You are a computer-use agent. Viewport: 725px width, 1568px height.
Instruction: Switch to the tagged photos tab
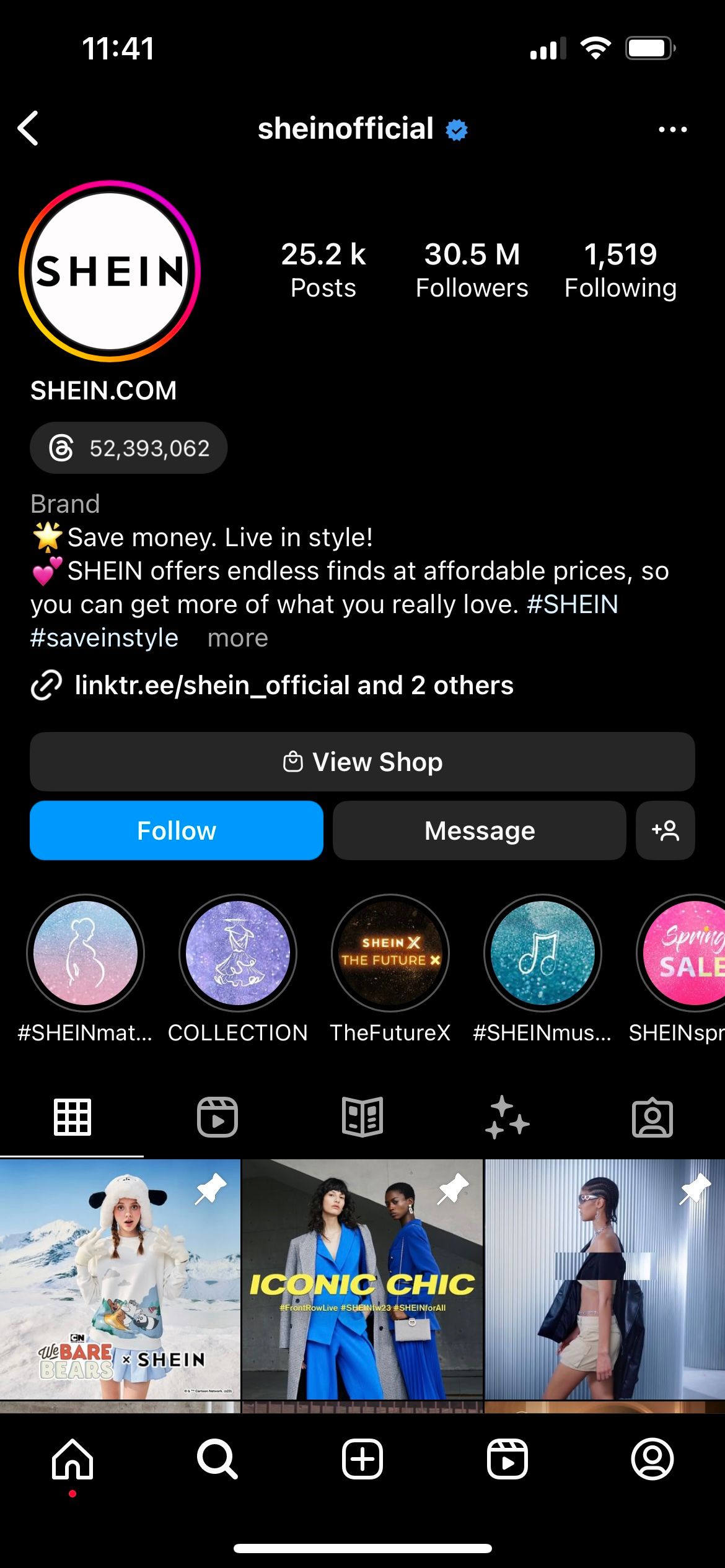tap(652, 1118)
